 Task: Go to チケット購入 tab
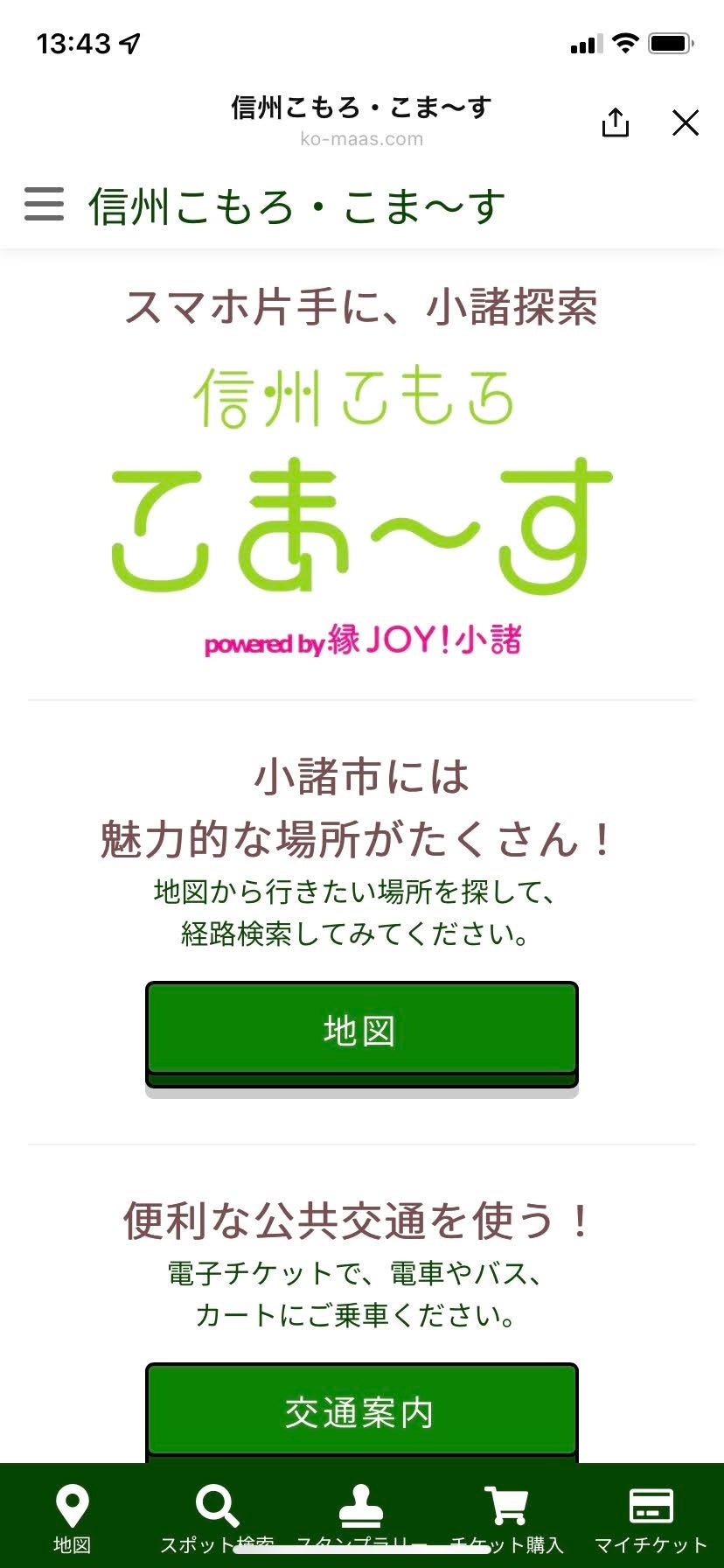[x=506, y=1517]
